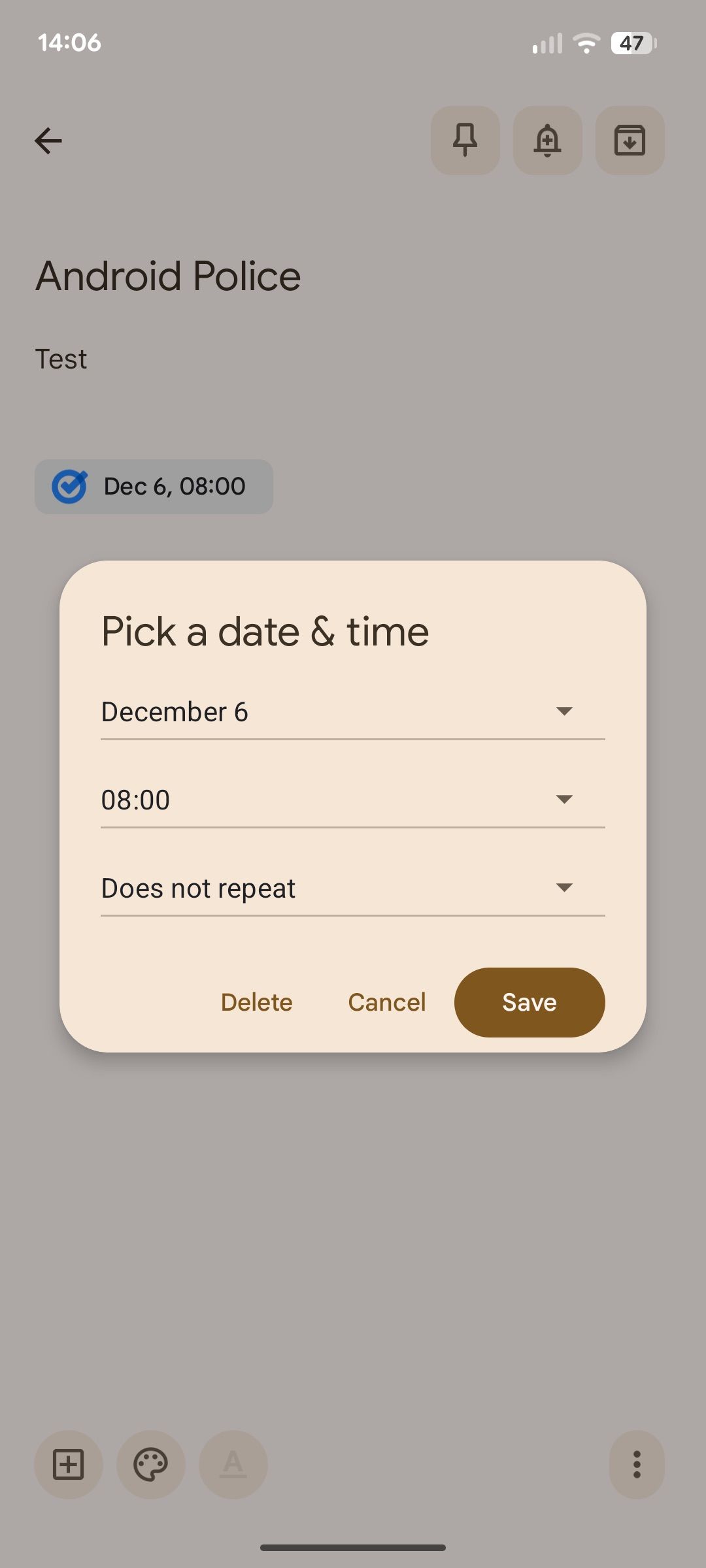Cancel the date and time dialog
Viewport: 706px width, 1568px height.
pos(386,1002)
